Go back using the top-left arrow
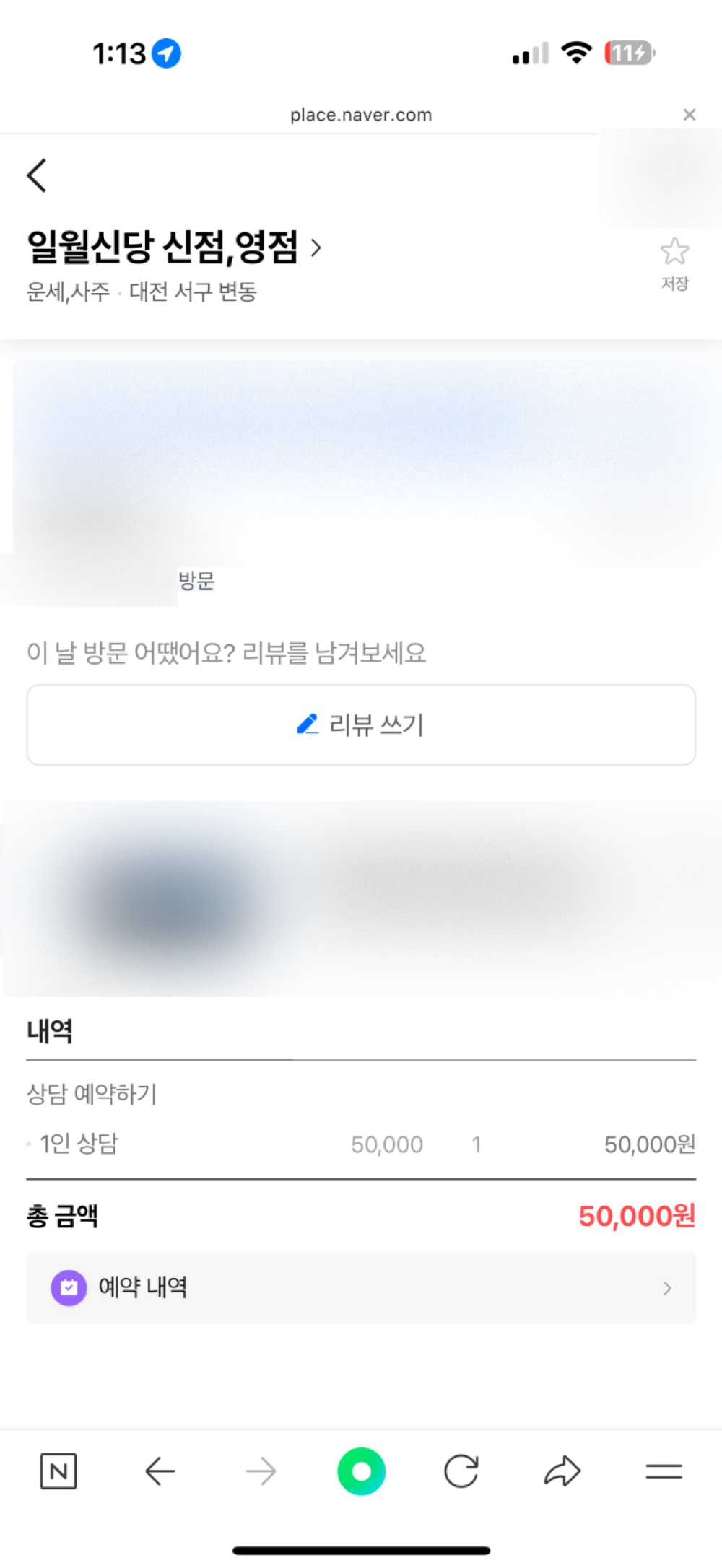 tap(37, 175)
